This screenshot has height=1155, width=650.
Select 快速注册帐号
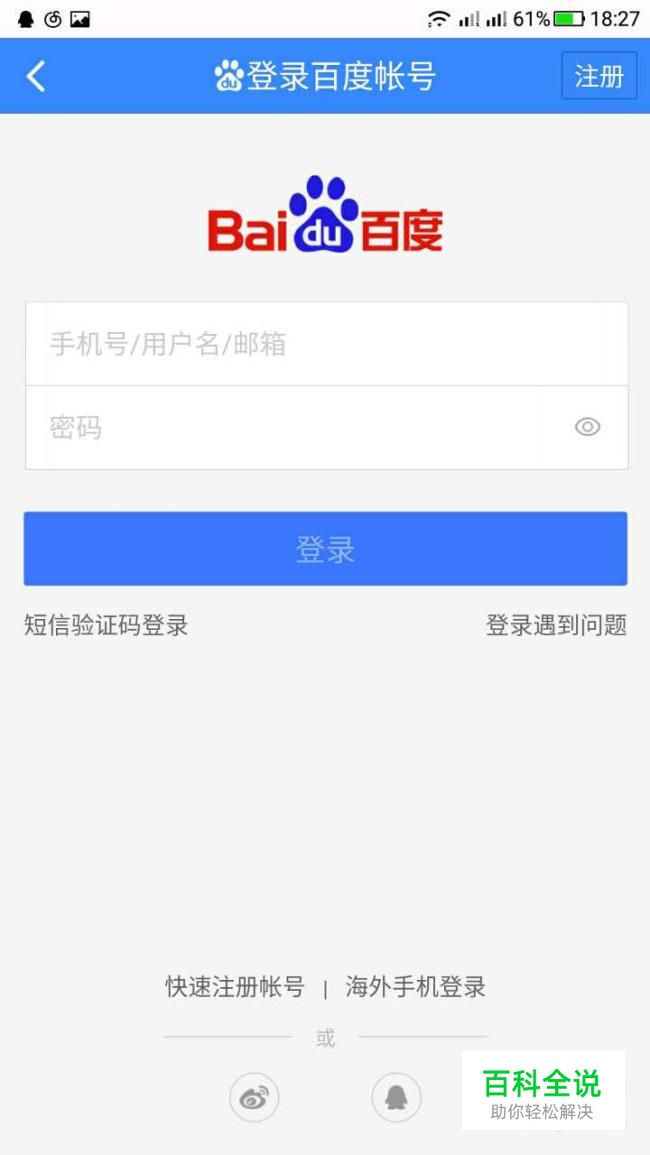[x=235, y=987]
